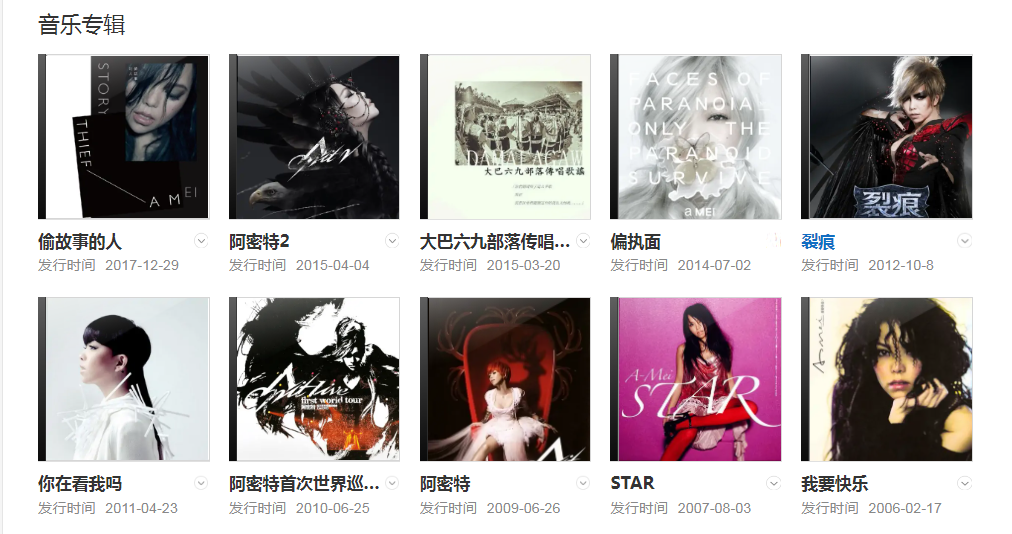This screenshot has height=534, width=1012.
Task: Expand the dropdown arrow beside 你在看我吗
Action: click(201, 483)
